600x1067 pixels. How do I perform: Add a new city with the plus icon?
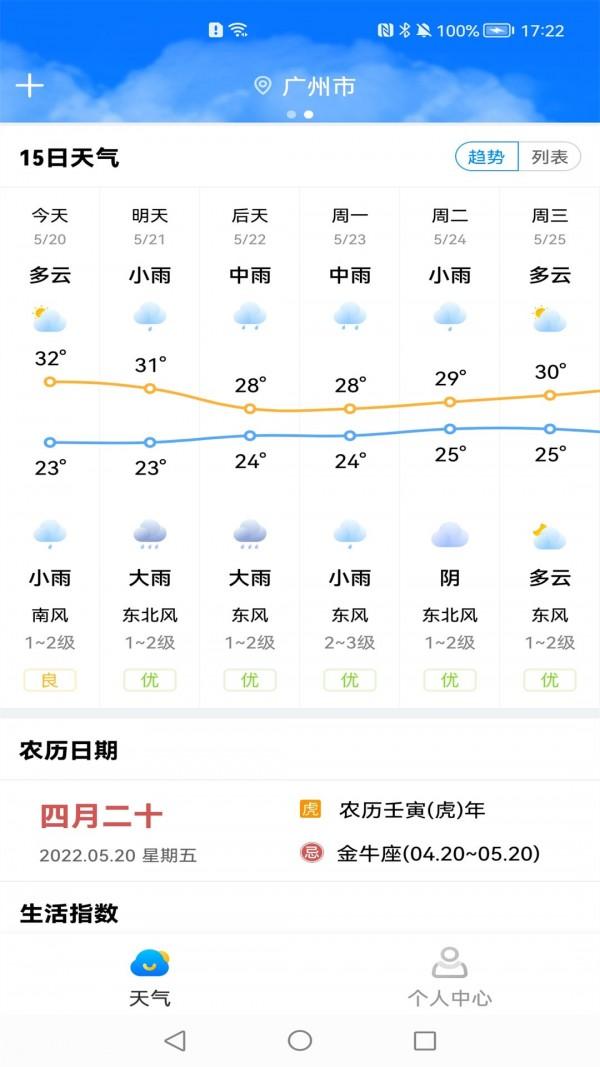click(30, 86)
